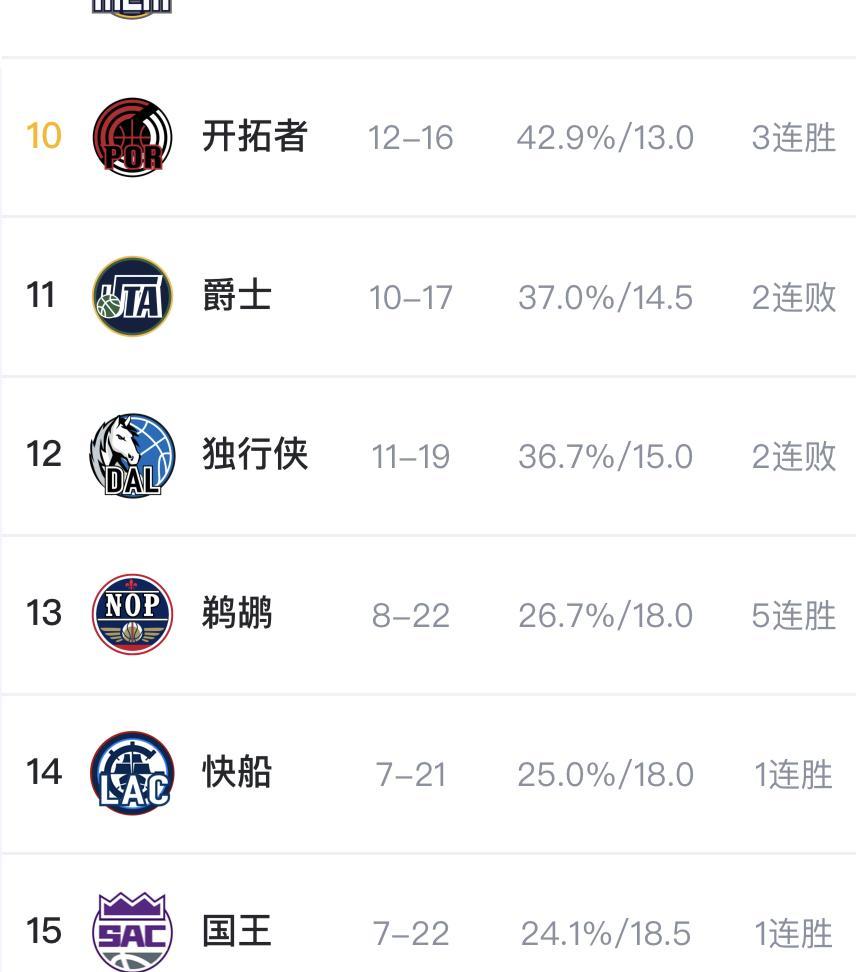Select the Trail Blazers POR team logo

[x=131, y=137]
